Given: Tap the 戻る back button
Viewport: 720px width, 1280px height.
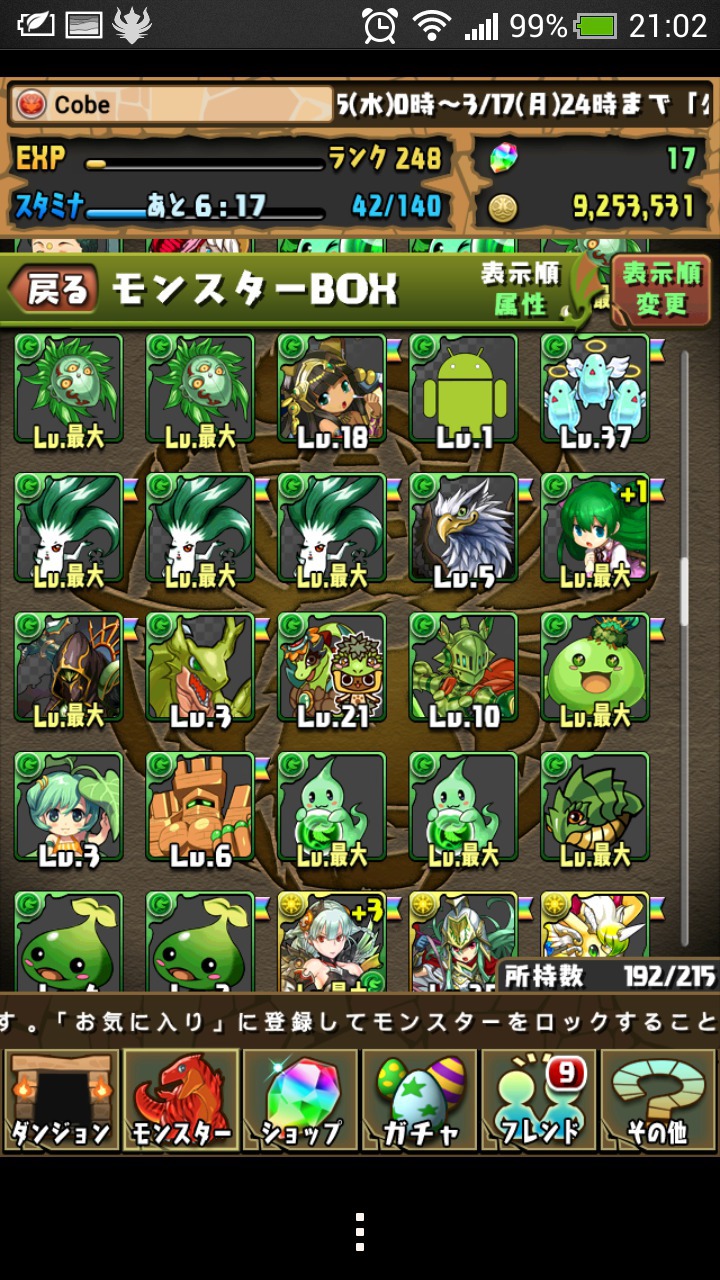Looking at the screenshot, I should point(54,290).
